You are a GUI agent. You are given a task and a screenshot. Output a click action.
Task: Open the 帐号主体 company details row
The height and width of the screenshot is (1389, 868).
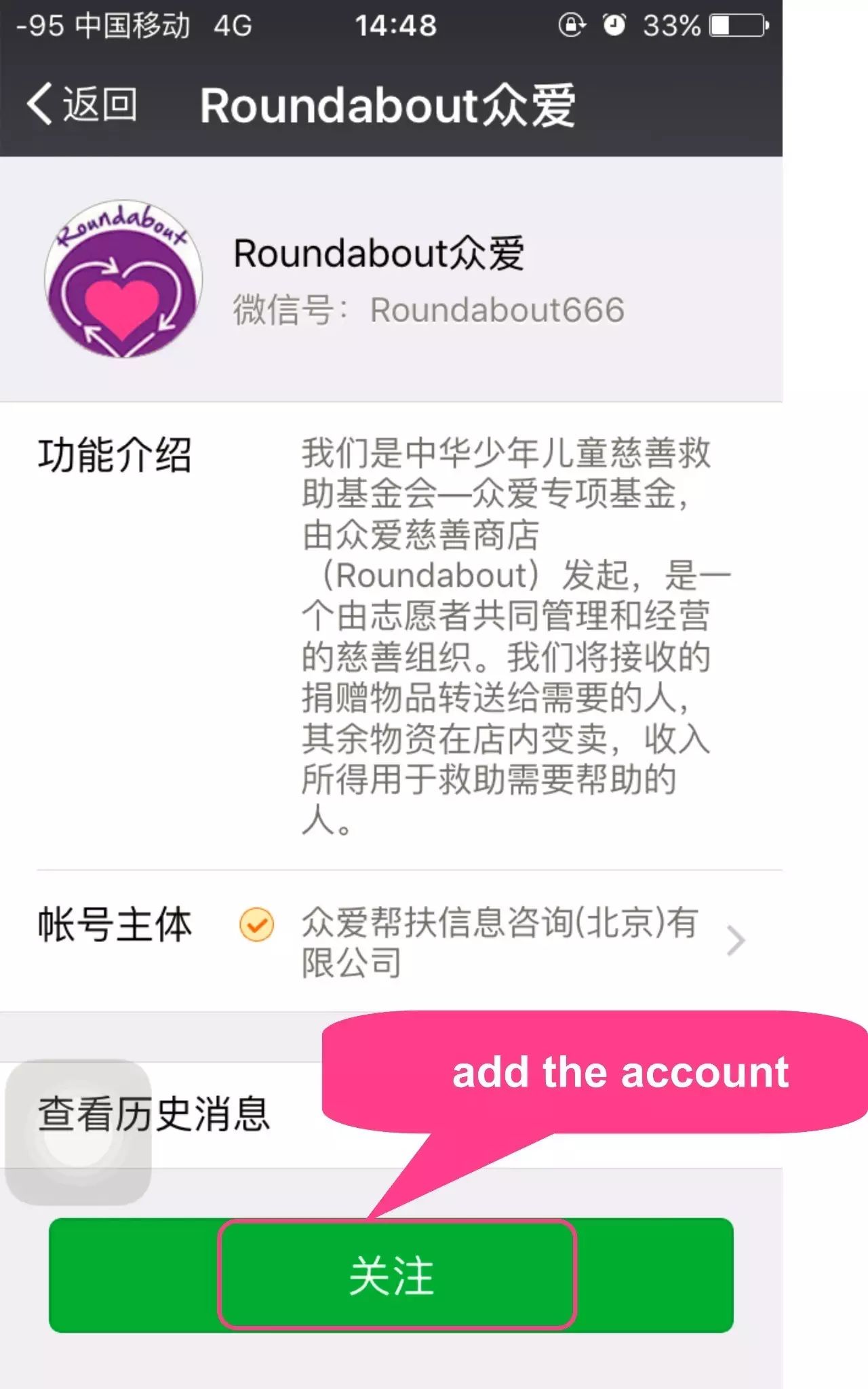(391, 941)
